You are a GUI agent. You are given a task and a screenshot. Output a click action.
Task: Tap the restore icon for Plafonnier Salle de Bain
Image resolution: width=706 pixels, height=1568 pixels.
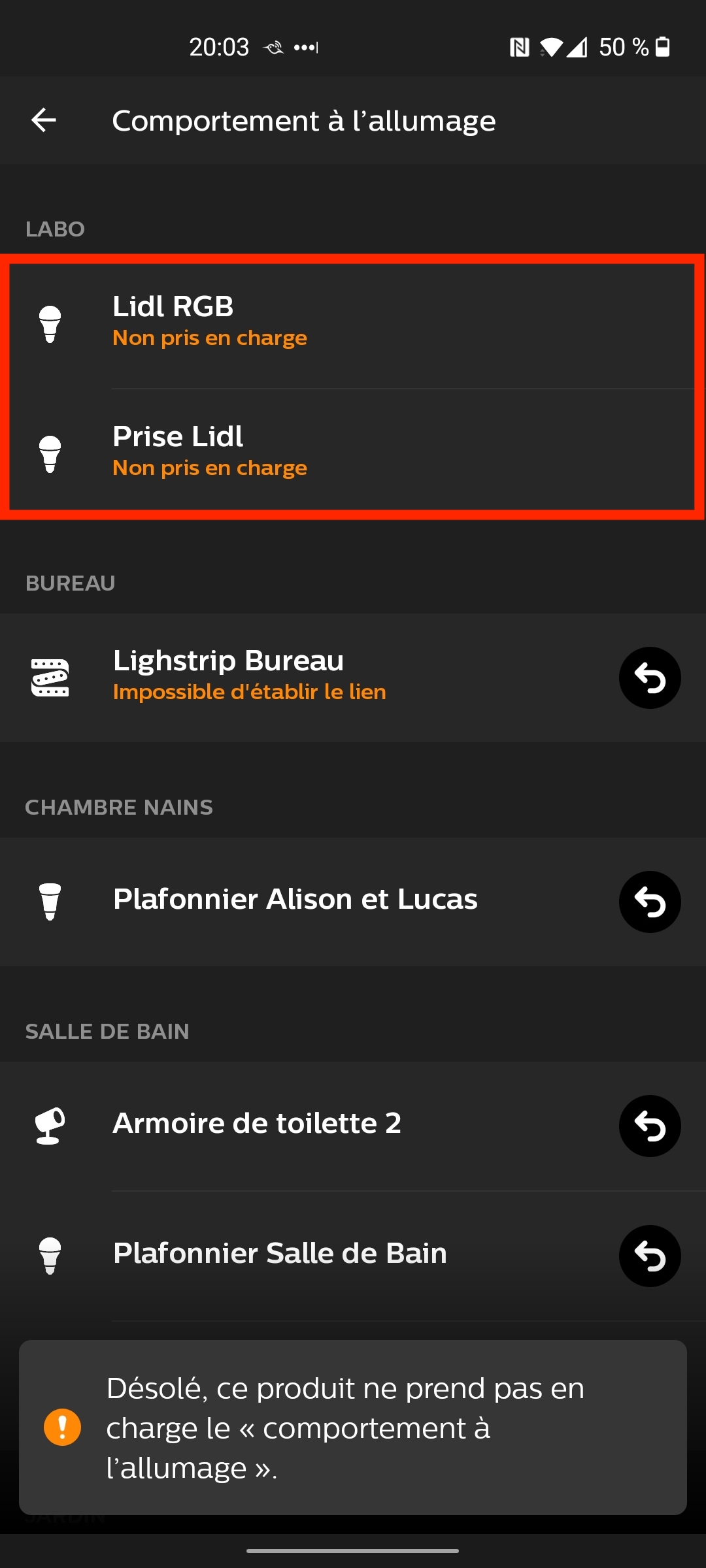click(x=650, y=1256)
